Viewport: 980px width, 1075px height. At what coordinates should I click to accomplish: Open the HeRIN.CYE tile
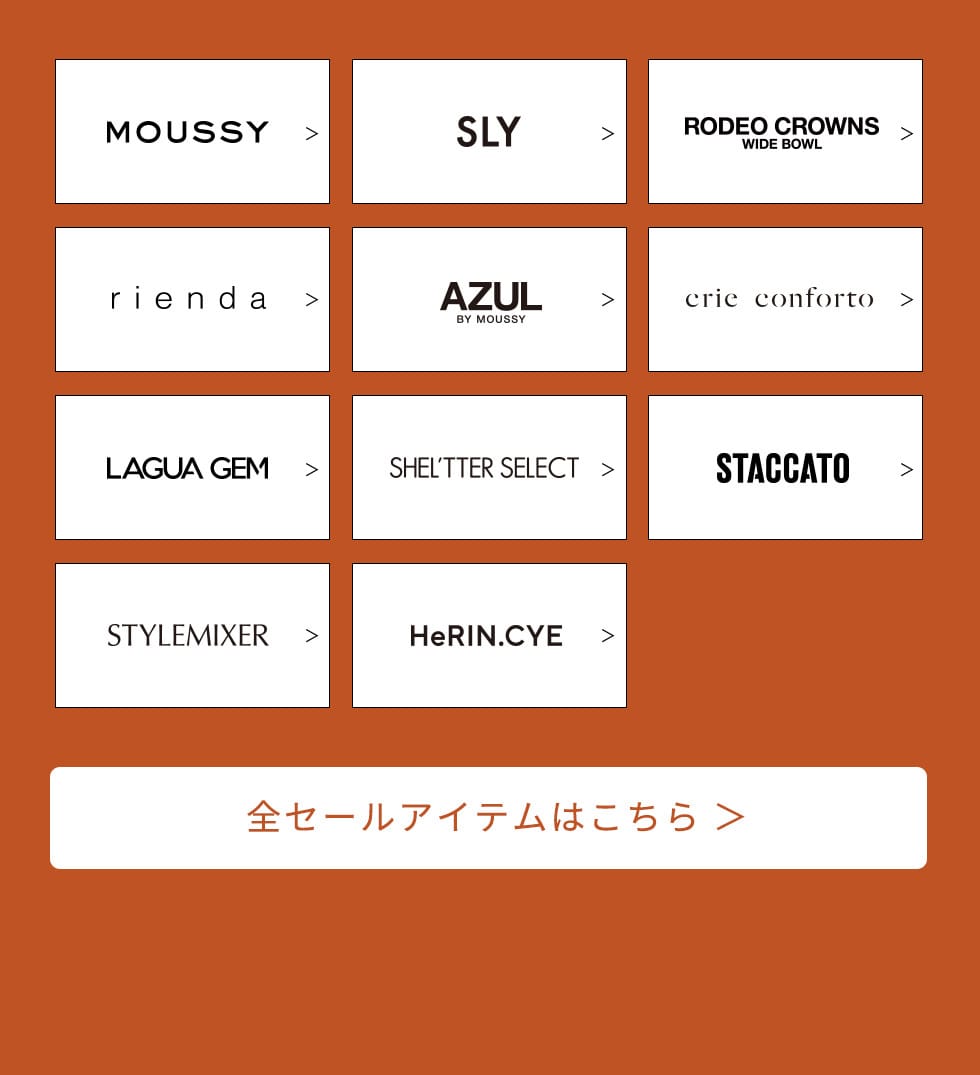(489, 635)
